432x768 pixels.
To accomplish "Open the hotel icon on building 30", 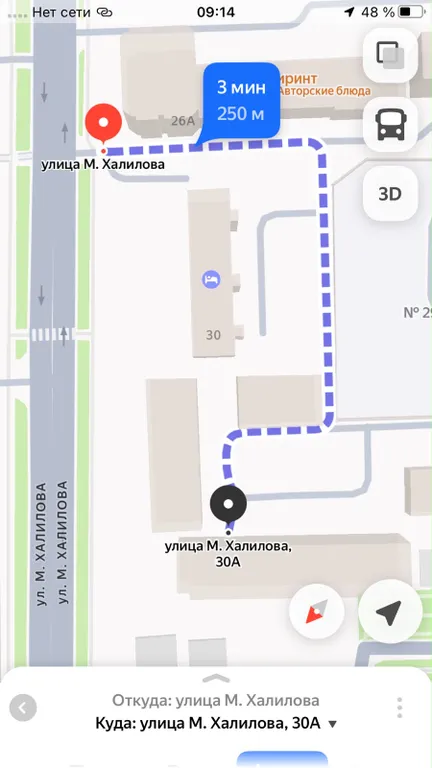I will (x=212, y=280).
